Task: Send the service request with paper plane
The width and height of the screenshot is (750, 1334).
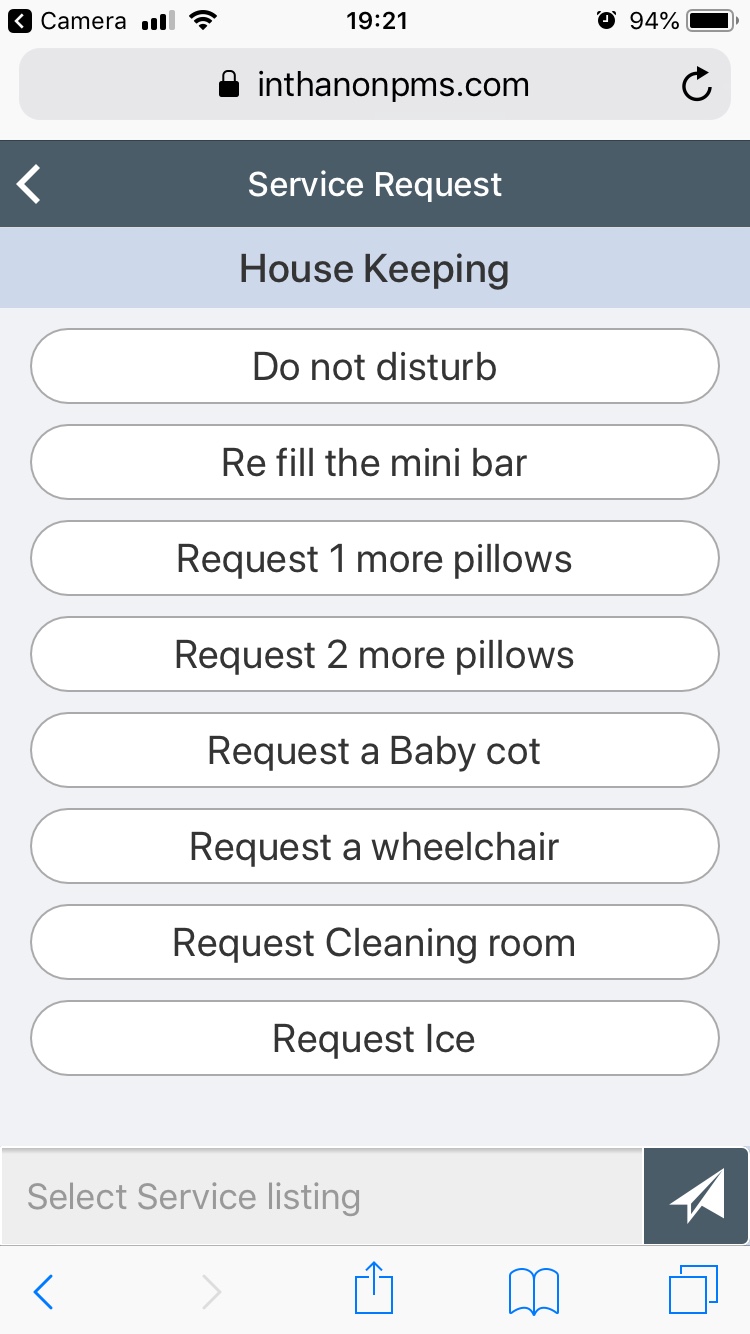Action: 697,1197
